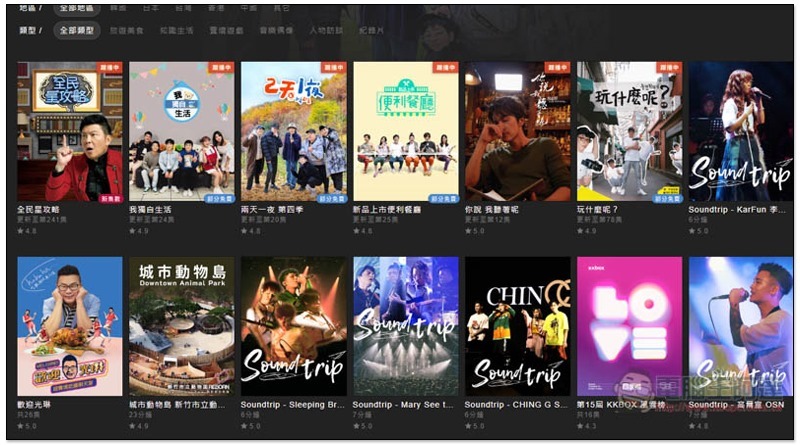Open 城市動物島 Downtown Animal Park
The height and width of the screenshot is (445, 800).
182,326
